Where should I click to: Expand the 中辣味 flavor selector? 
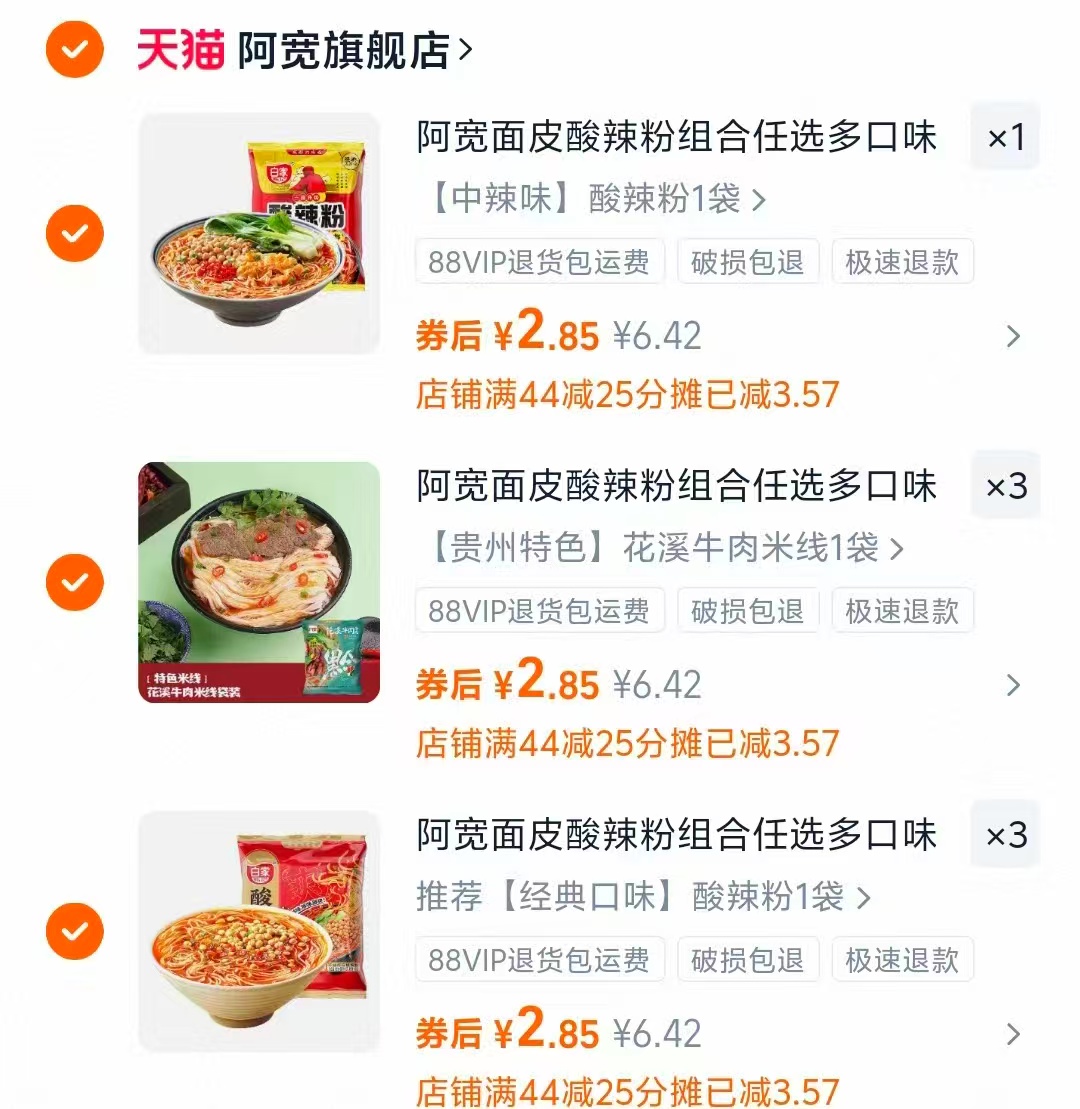pos(589,198)
